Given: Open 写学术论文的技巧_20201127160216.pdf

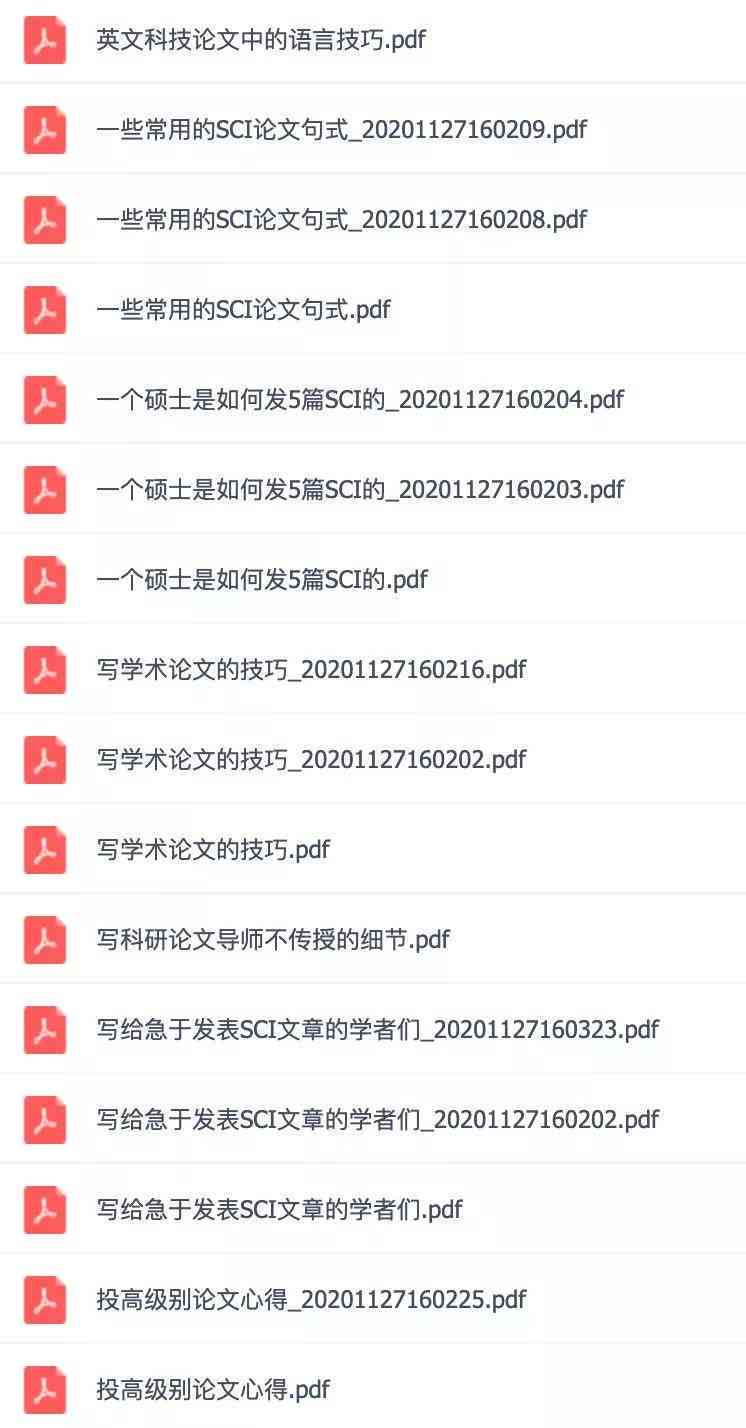Looking at the screenshot, I should coord(373,670).
